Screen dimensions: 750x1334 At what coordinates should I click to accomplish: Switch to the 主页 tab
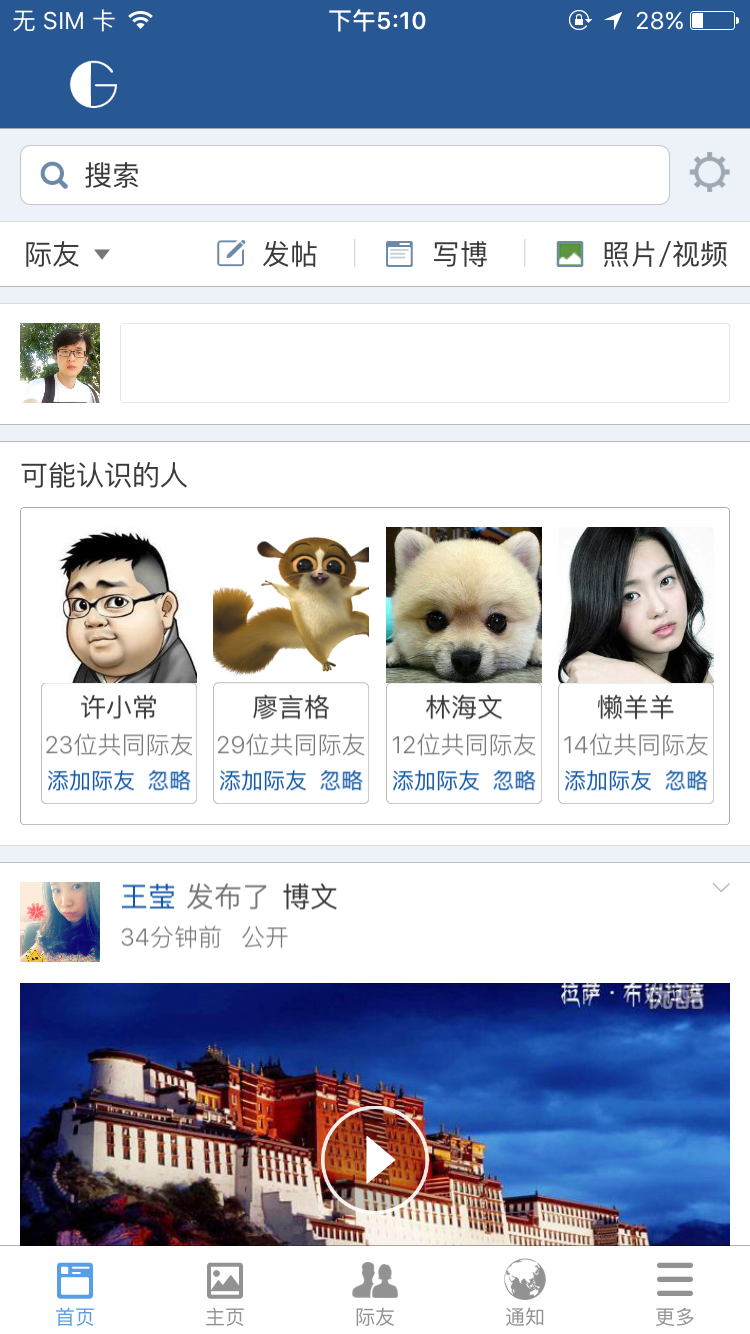[225, 1292]
